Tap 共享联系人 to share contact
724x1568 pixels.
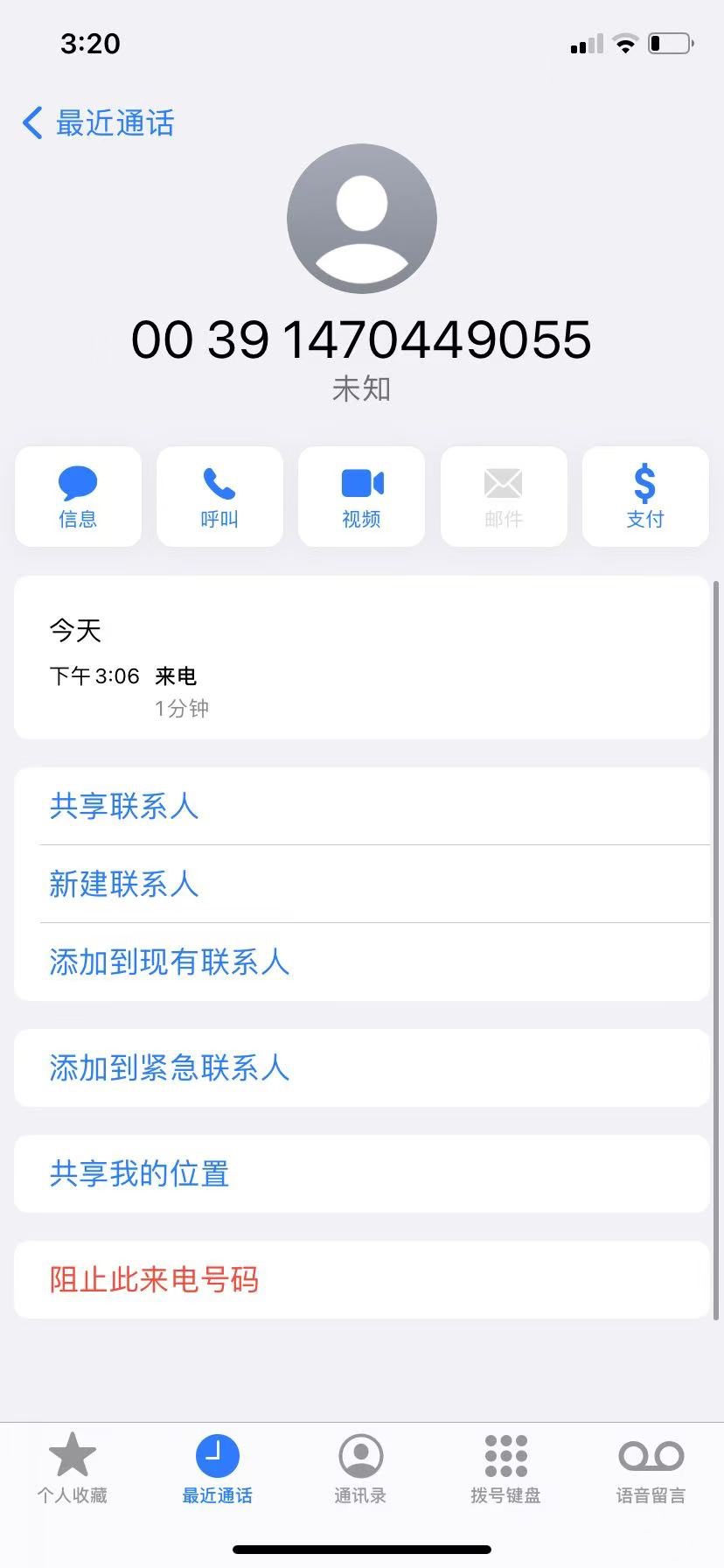pyautogui.click(x=123, y=807)
